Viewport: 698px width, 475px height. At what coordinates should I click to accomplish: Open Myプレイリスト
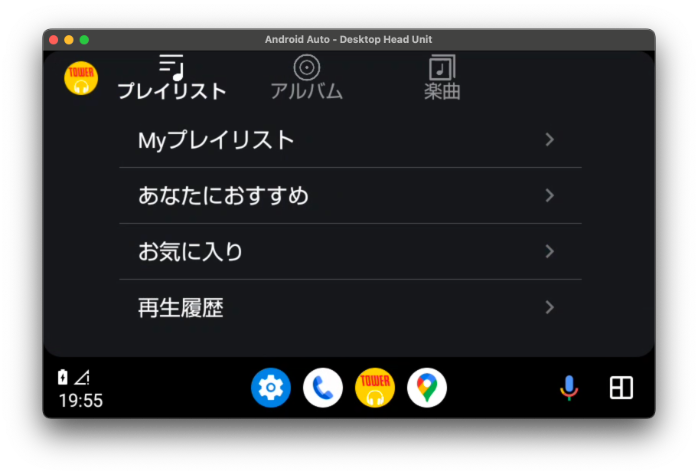pos(350,140)
